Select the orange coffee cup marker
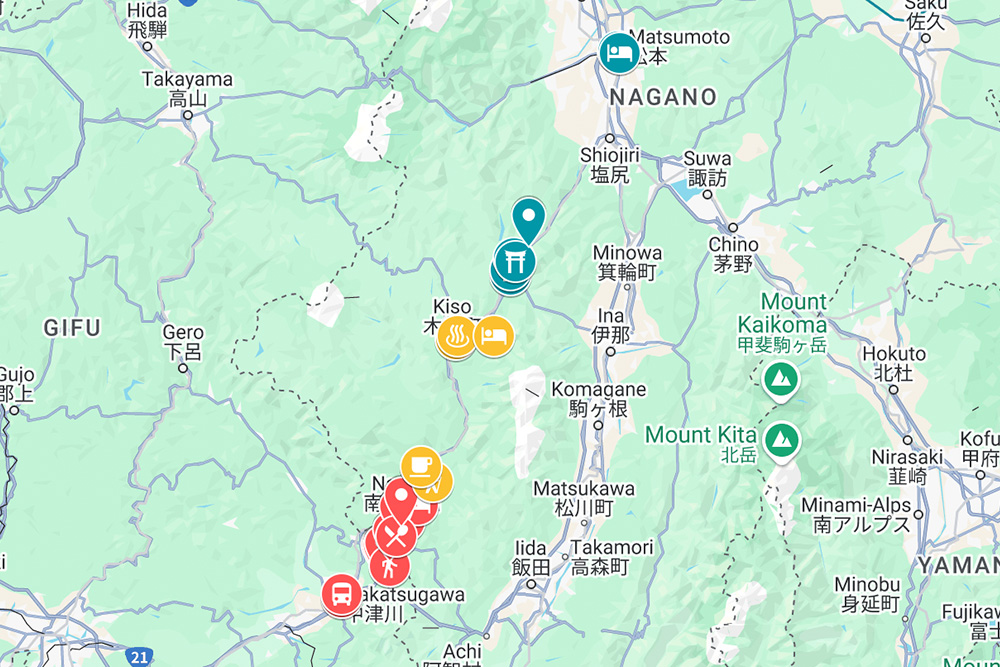The image size is (1000, 667). [x=420, y=466]
